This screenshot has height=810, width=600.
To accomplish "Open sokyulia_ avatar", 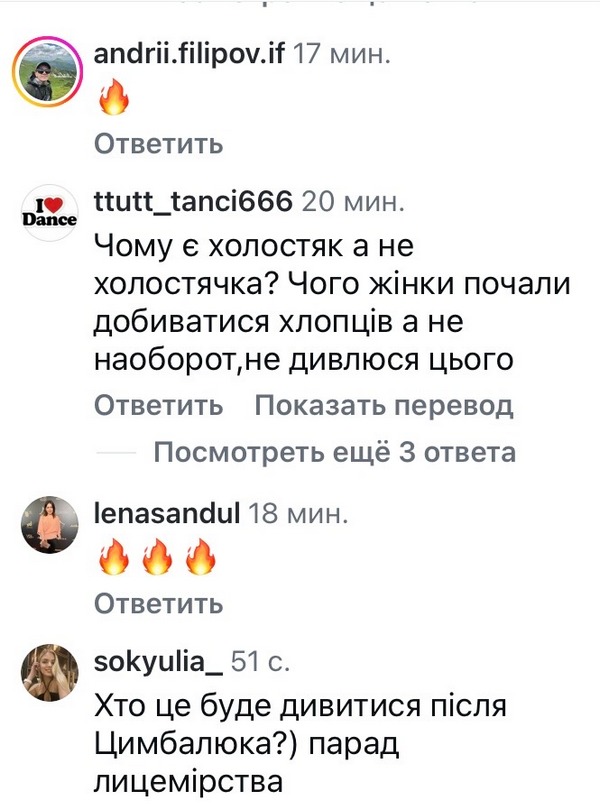I will pyautogui.click(x=49, y=671).
